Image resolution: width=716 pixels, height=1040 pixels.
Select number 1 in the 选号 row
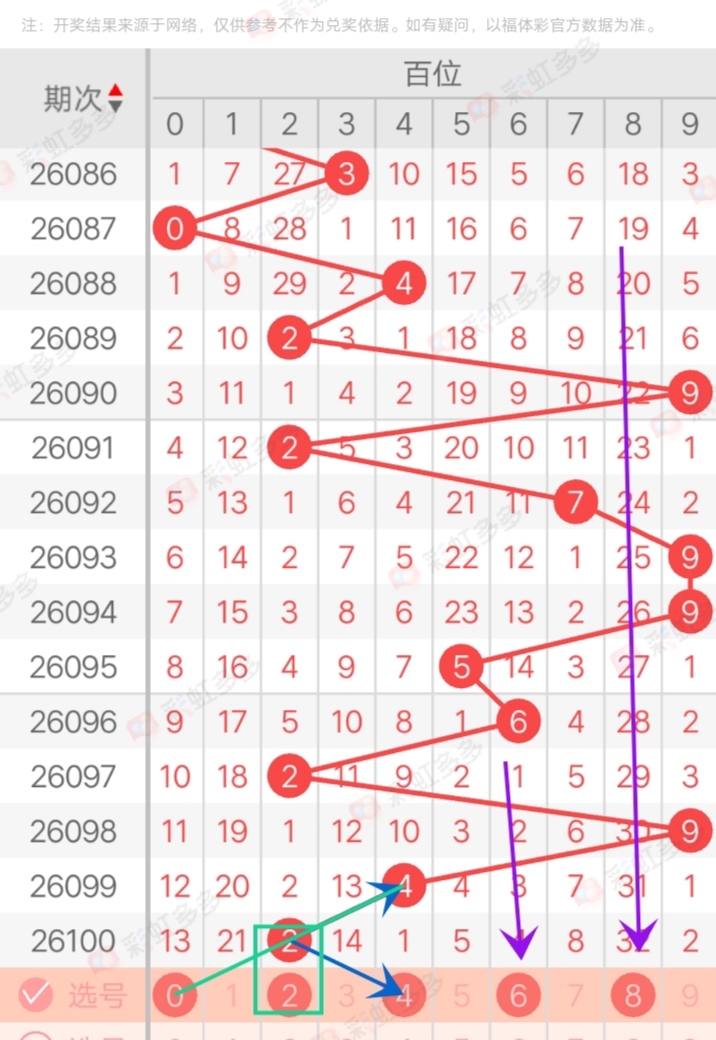pos(232,994)
